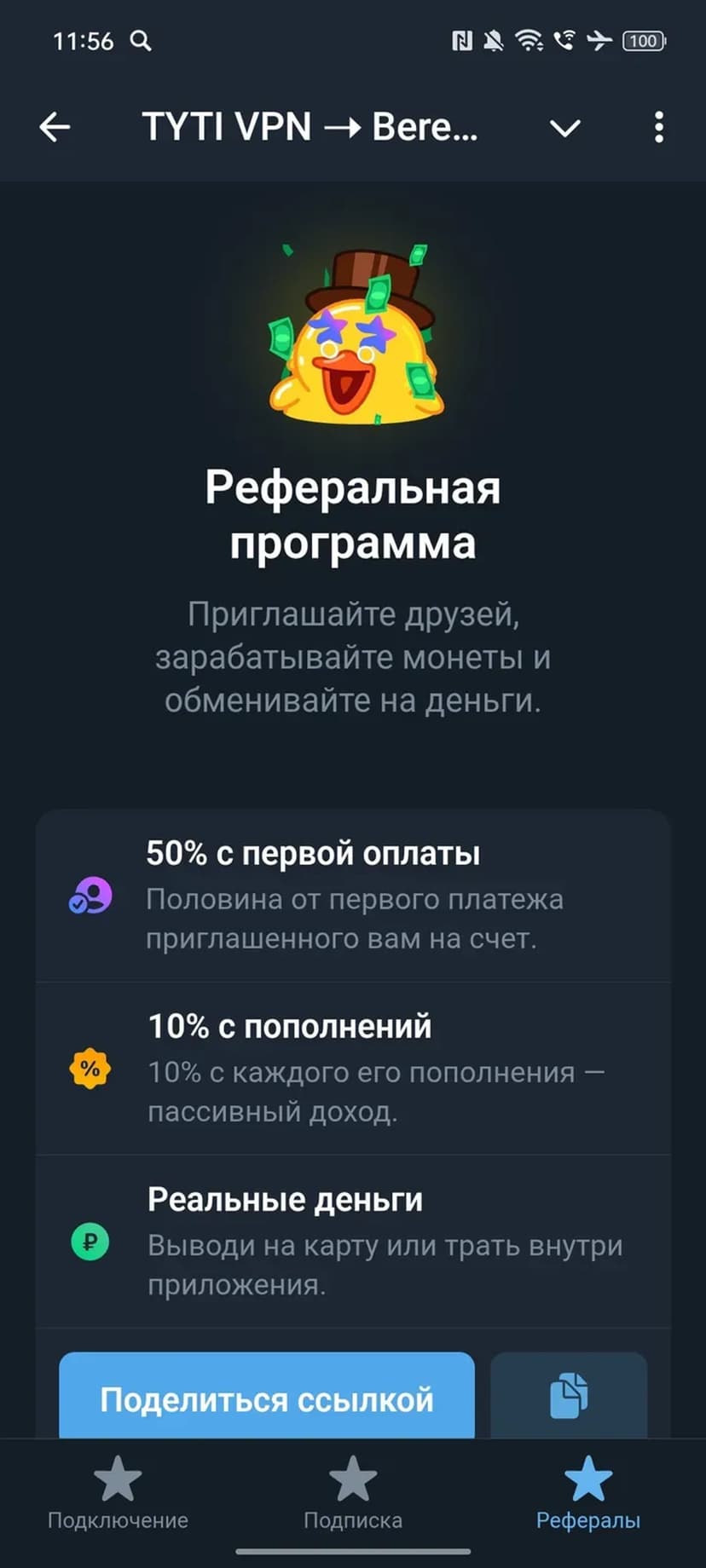Viewport: 706px width, 1568px height.
Task: Switch to the Подключение tab
Action: tap(118, 1493)
